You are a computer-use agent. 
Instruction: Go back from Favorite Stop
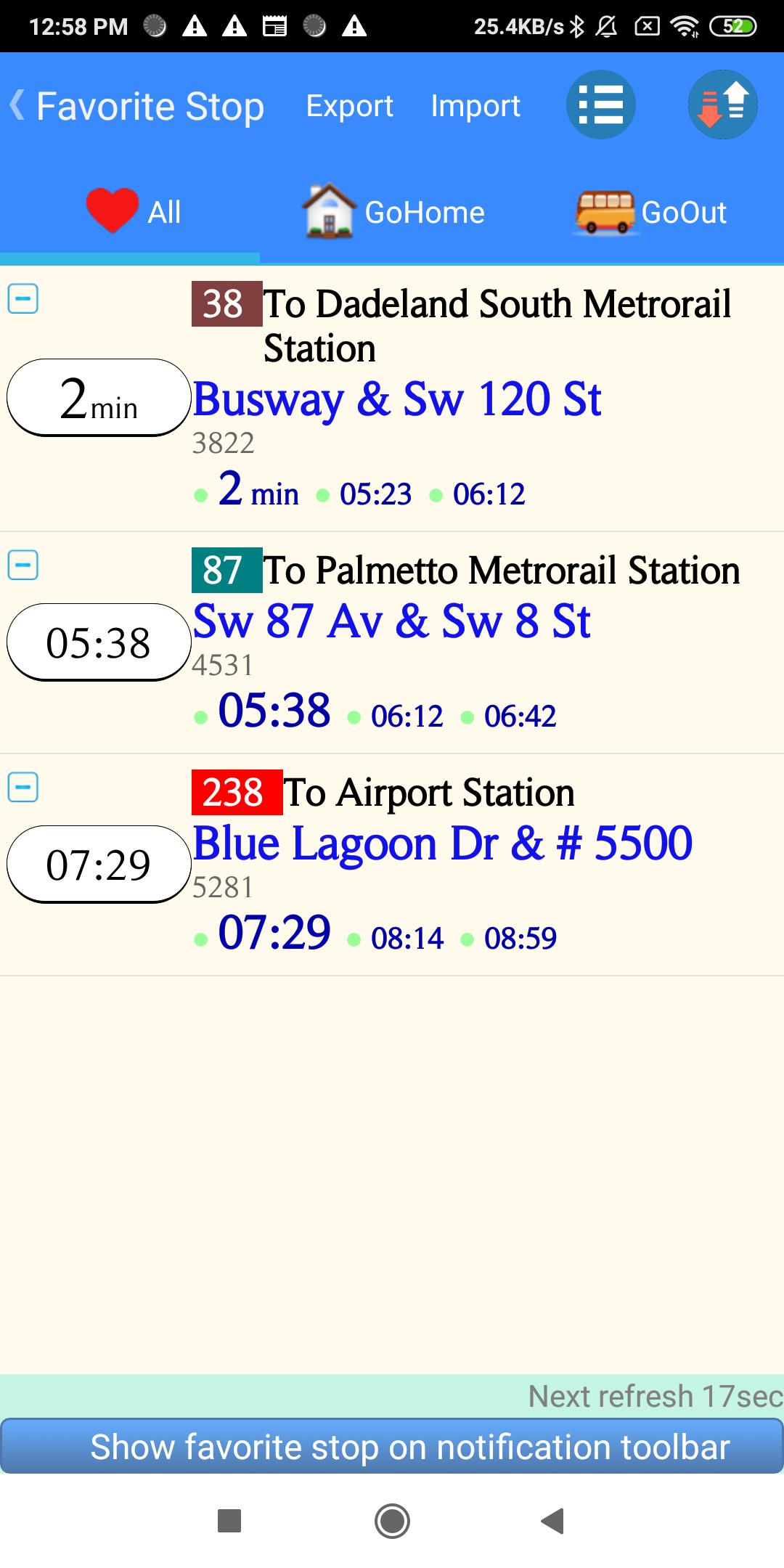17,106
